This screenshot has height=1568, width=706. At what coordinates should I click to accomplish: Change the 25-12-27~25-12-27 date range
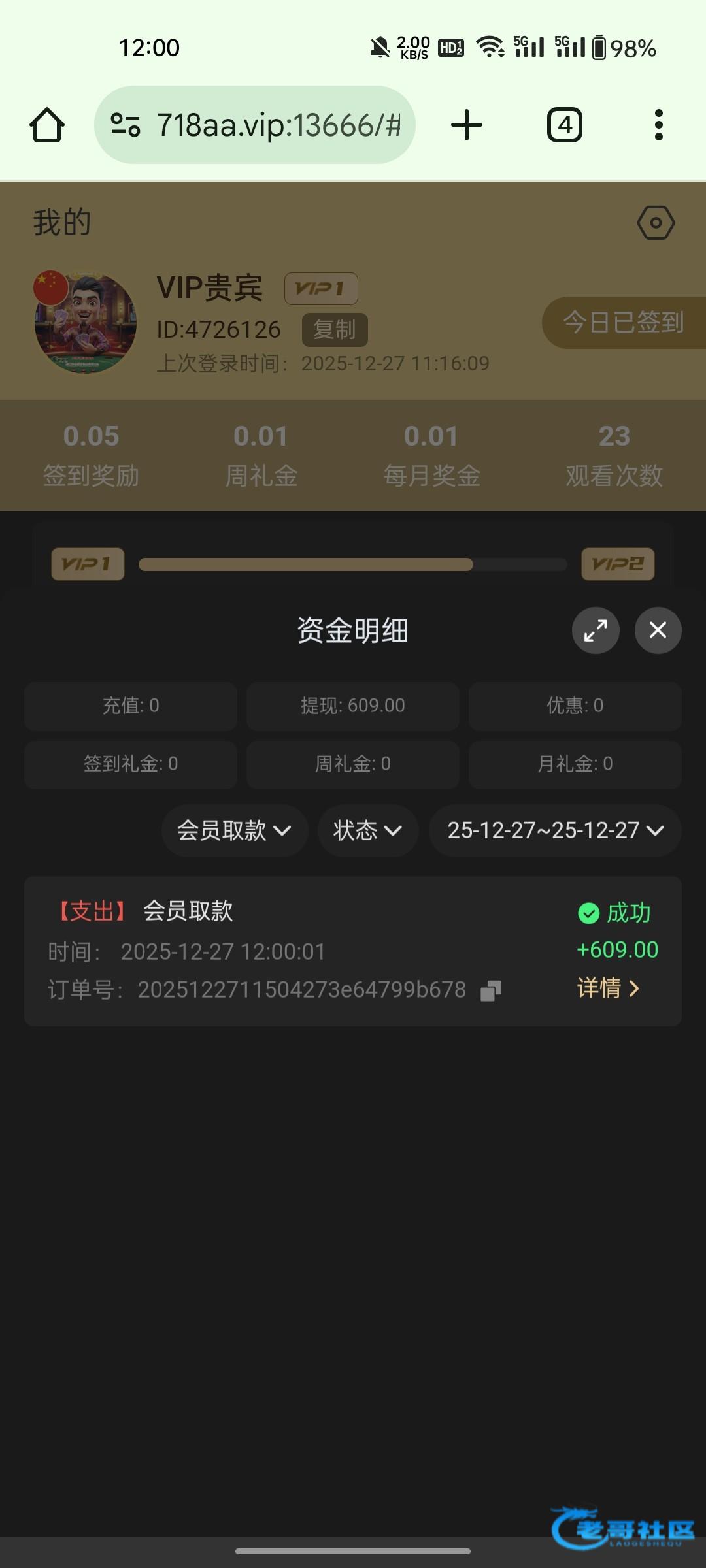pyautogui.click(x=555, y=830)
